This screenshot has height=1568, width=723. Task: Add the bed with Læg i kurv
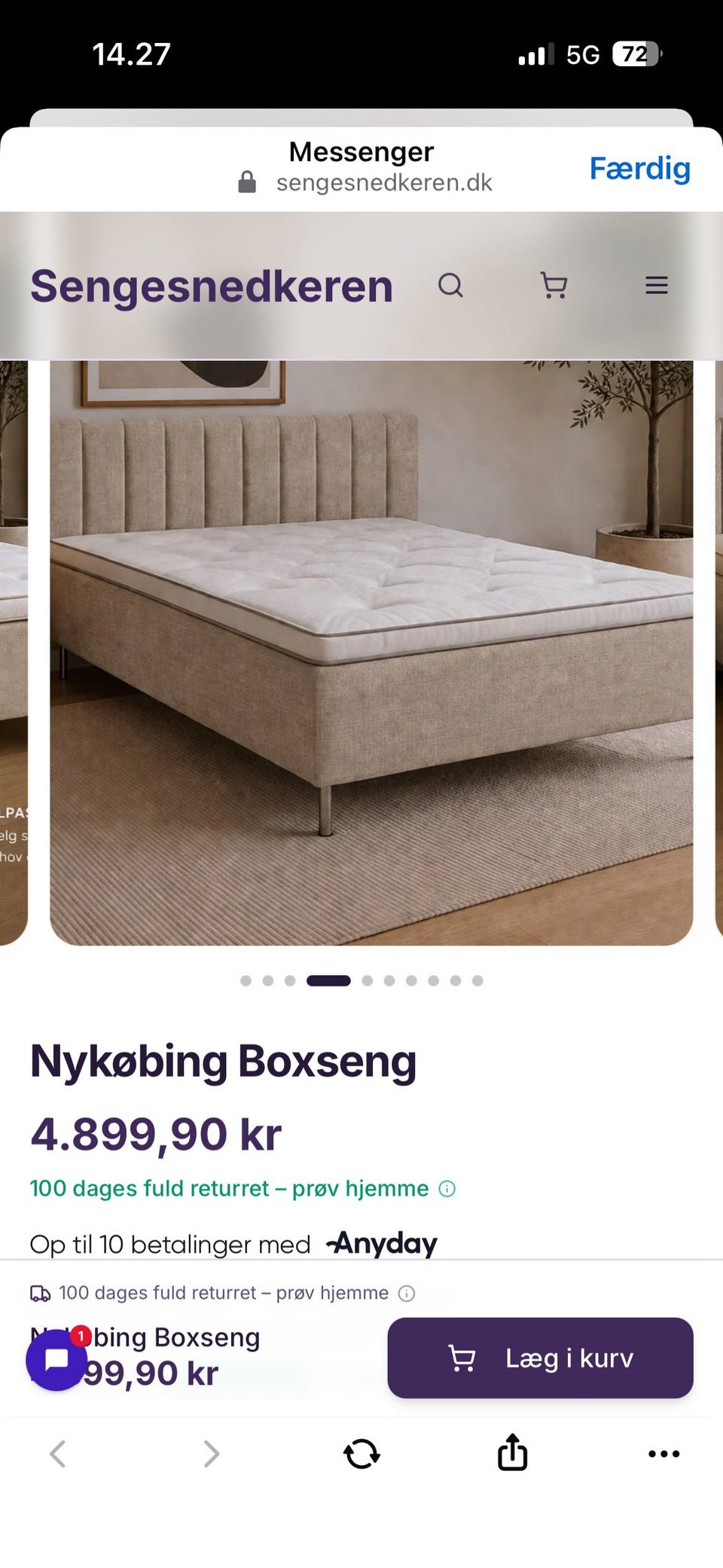[x=540, y=1358]
